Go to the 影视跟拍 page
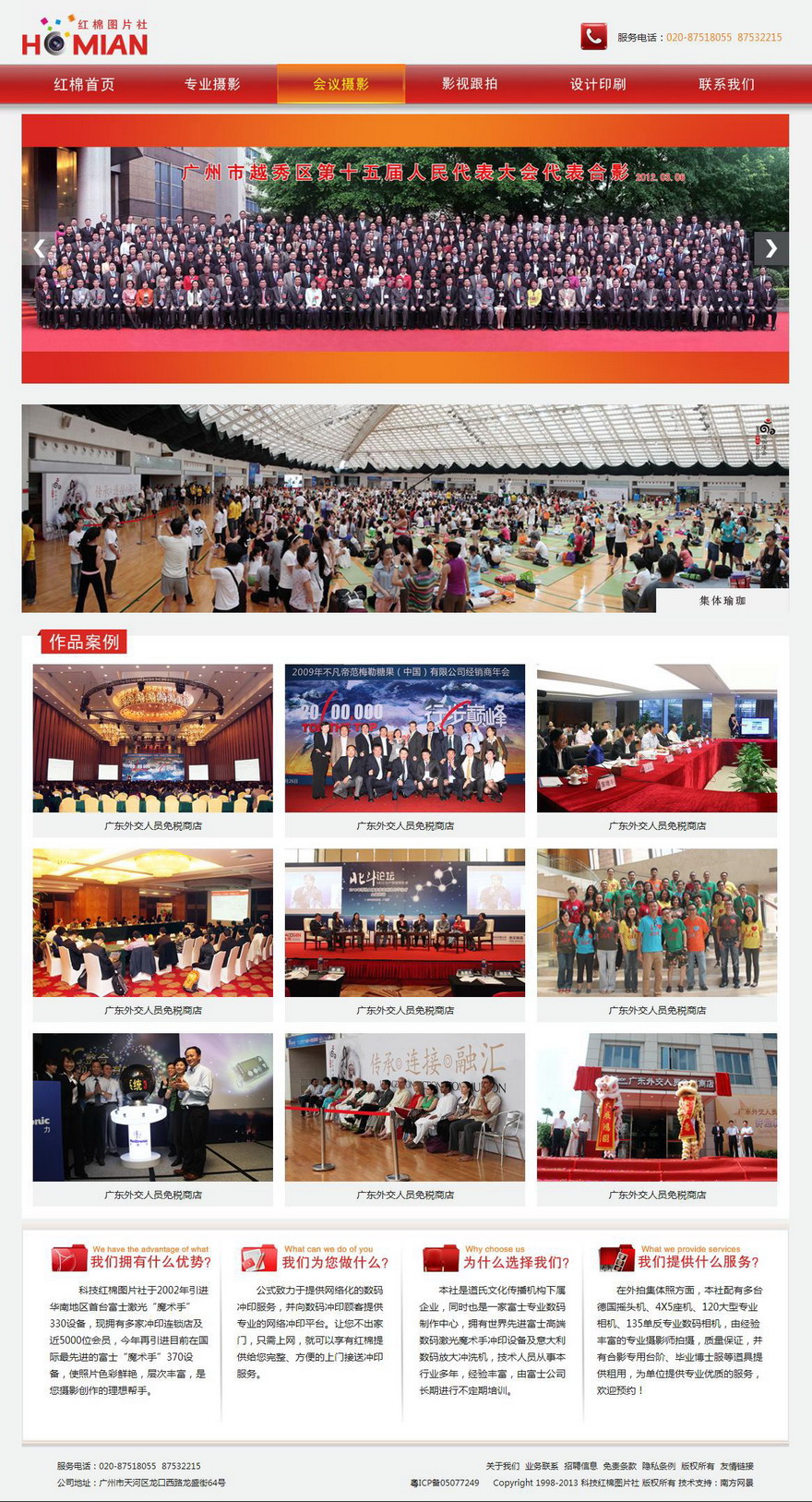 pos(470,84)
